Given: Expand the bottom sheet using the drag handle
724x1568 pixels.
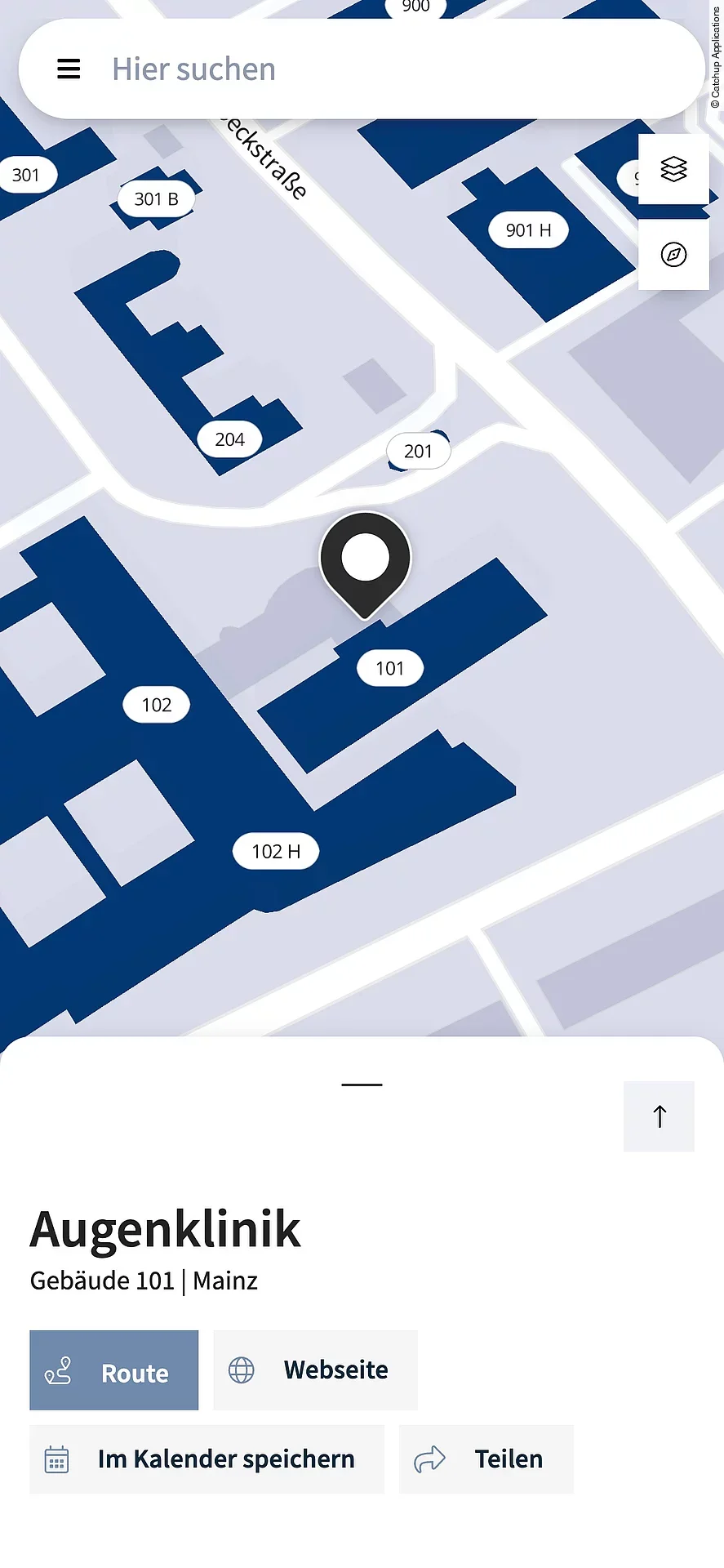Looking at the screenshot, I should tap(362, 1085).
